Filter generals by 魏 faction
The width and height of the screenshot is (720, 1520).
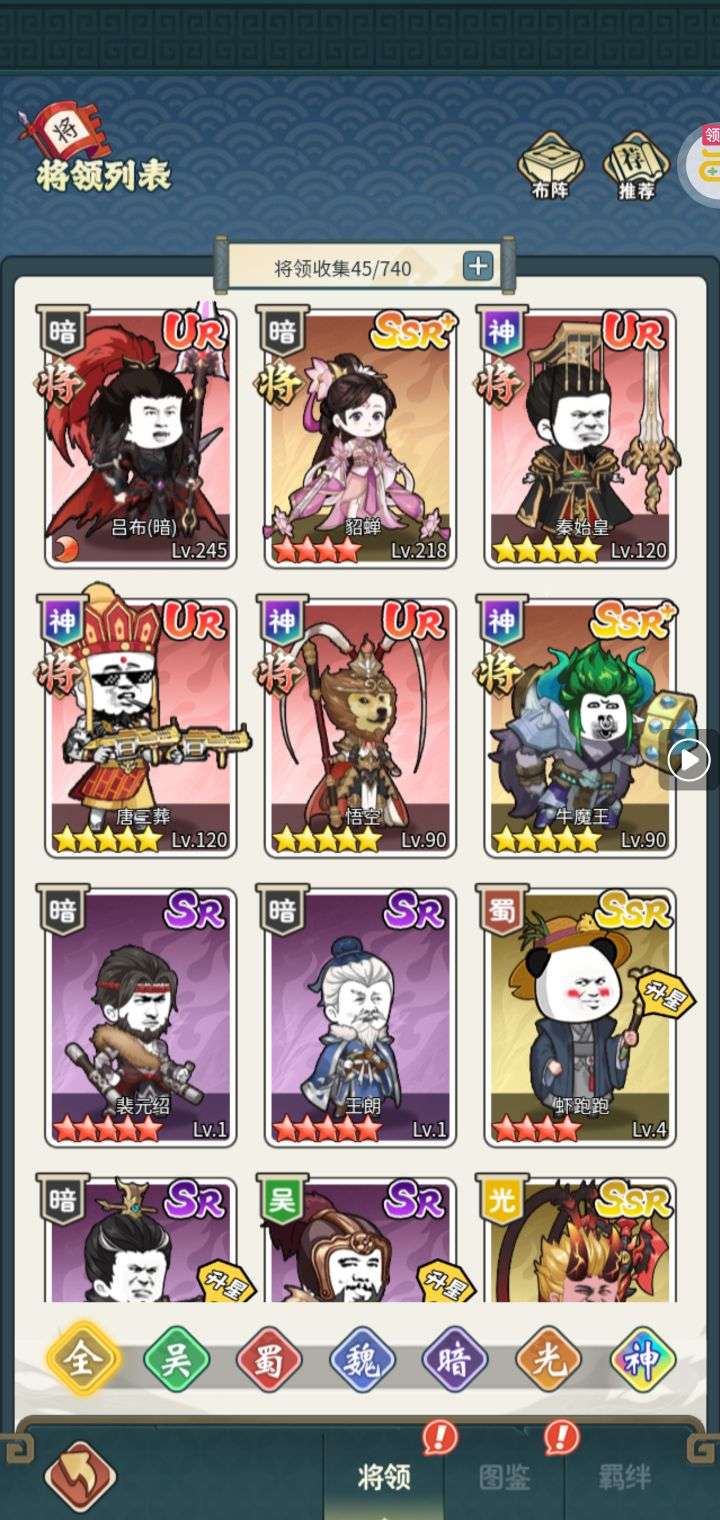tap(362, 1360)
